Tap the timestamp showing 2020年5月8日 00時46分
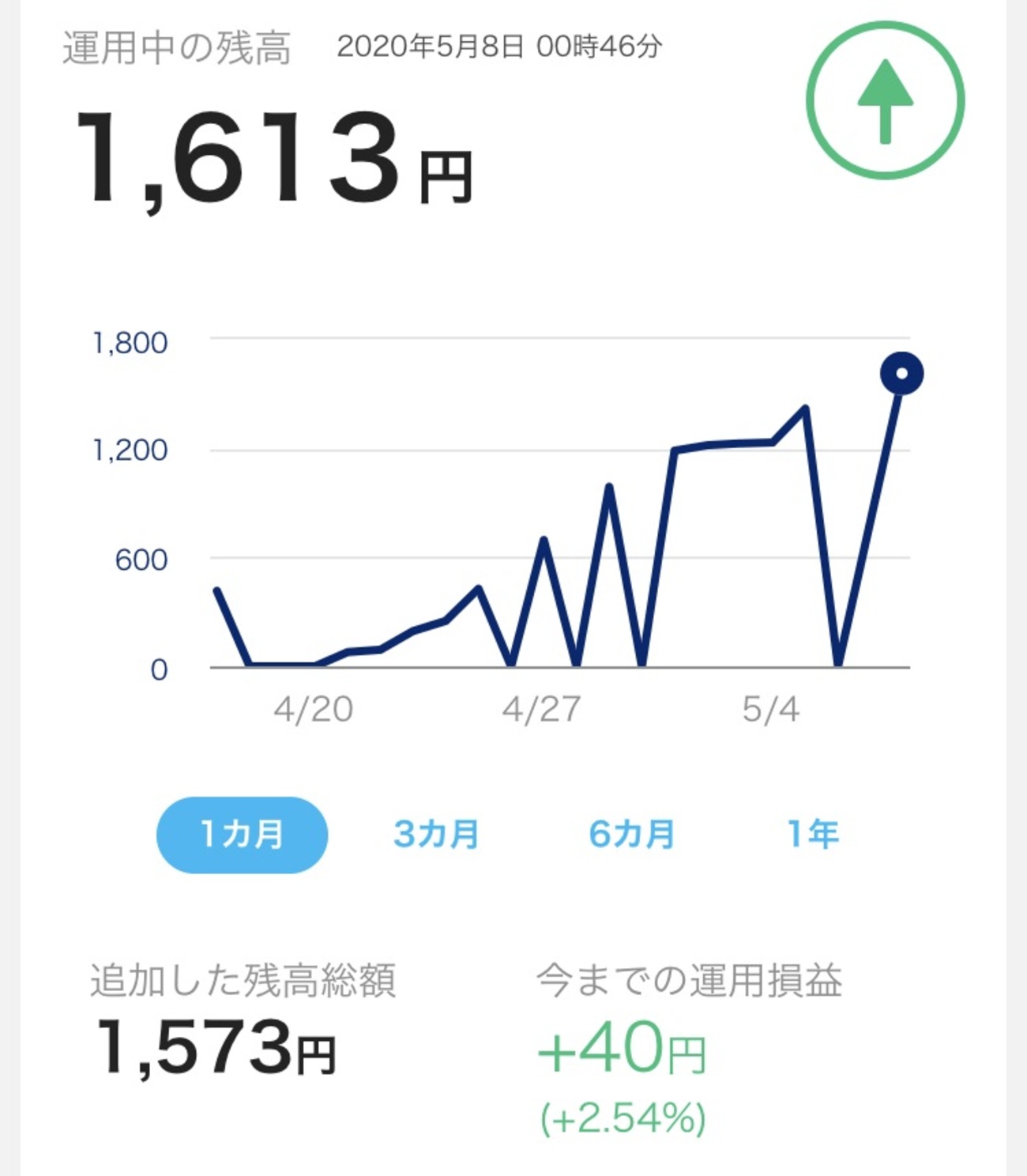 point(499,47)
